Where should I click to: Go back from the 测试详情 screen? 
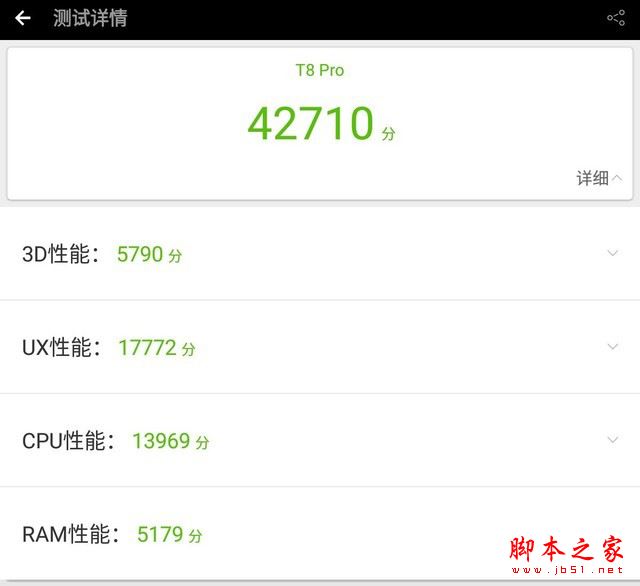click(22, 18)
